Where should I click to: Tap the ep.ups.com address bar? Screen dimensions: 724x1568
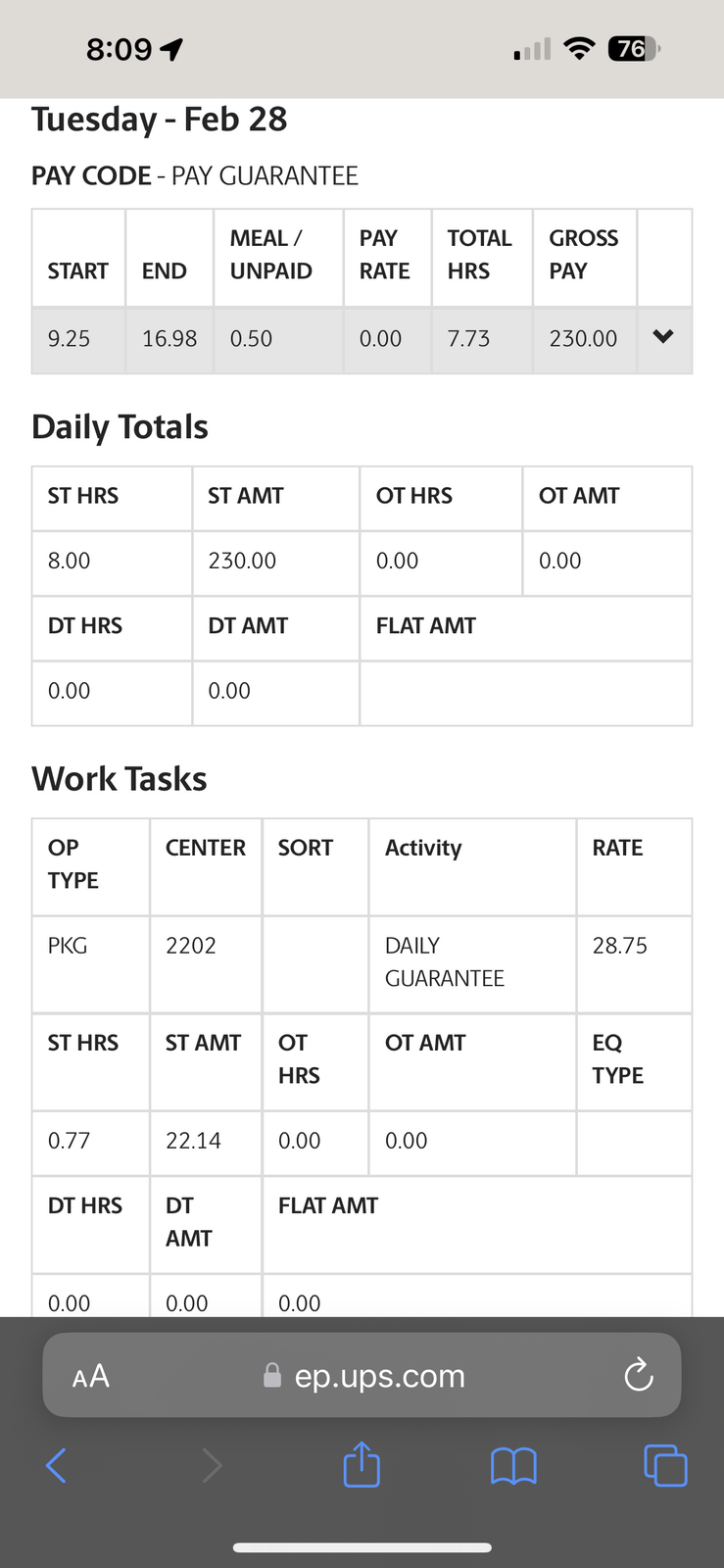[x=363, y=1376]
